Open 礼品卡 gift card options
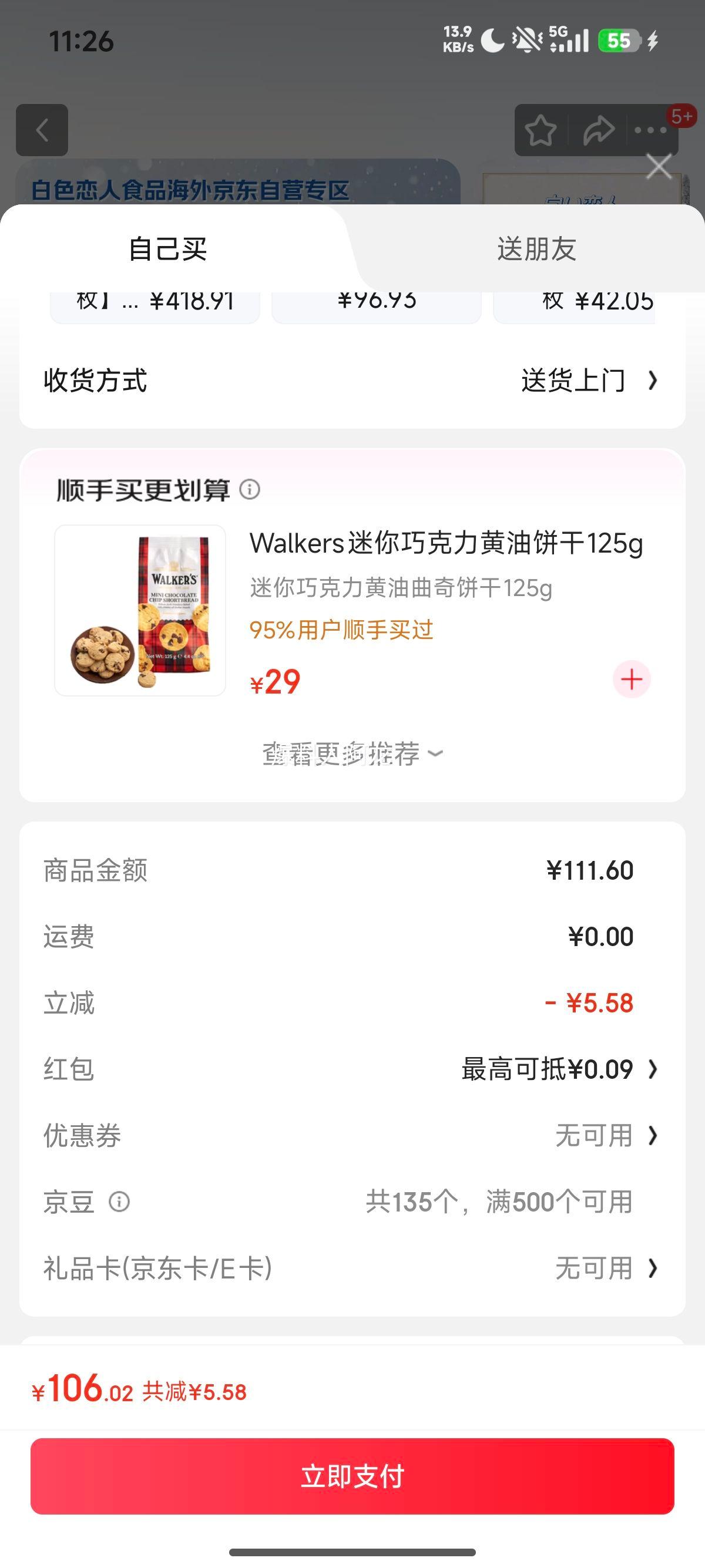The width and height of the screenshot is (705, 1568). (605, 1269)
